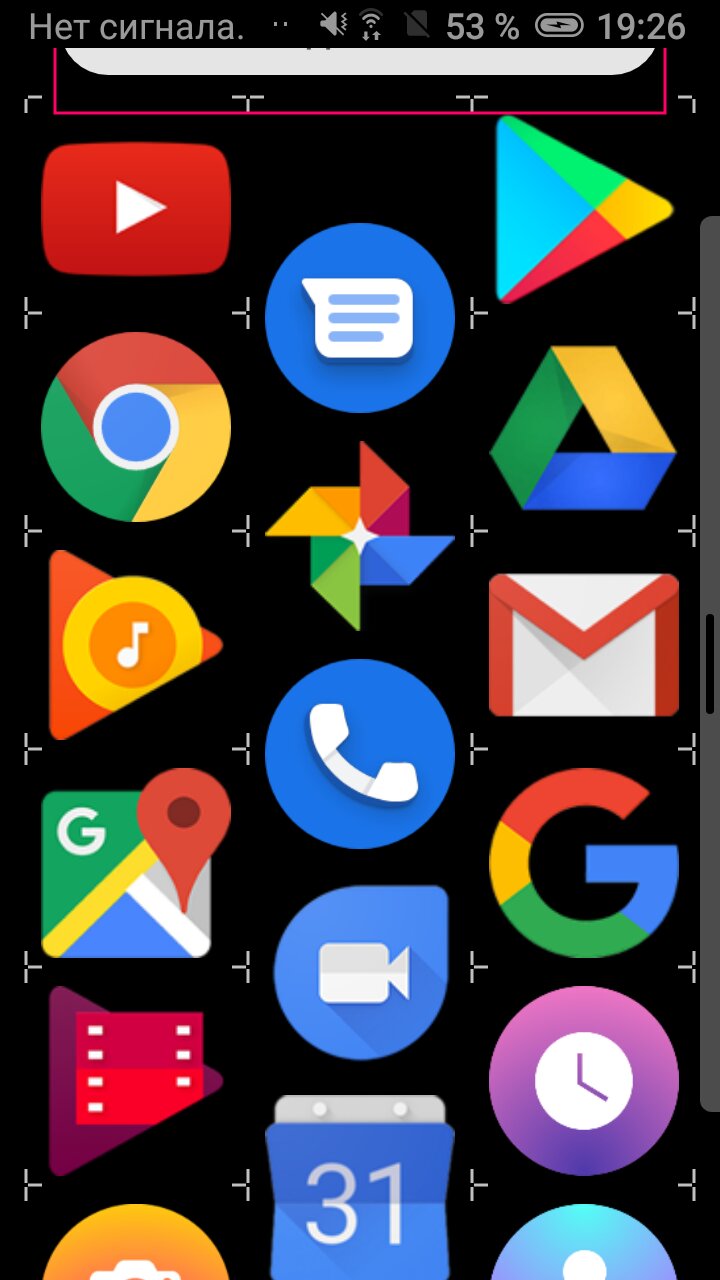Image resolution: width=720 pixels, height=1280 pixels.
Task: Select the purple Clock icon
Action: click(x=584, y=1081)
